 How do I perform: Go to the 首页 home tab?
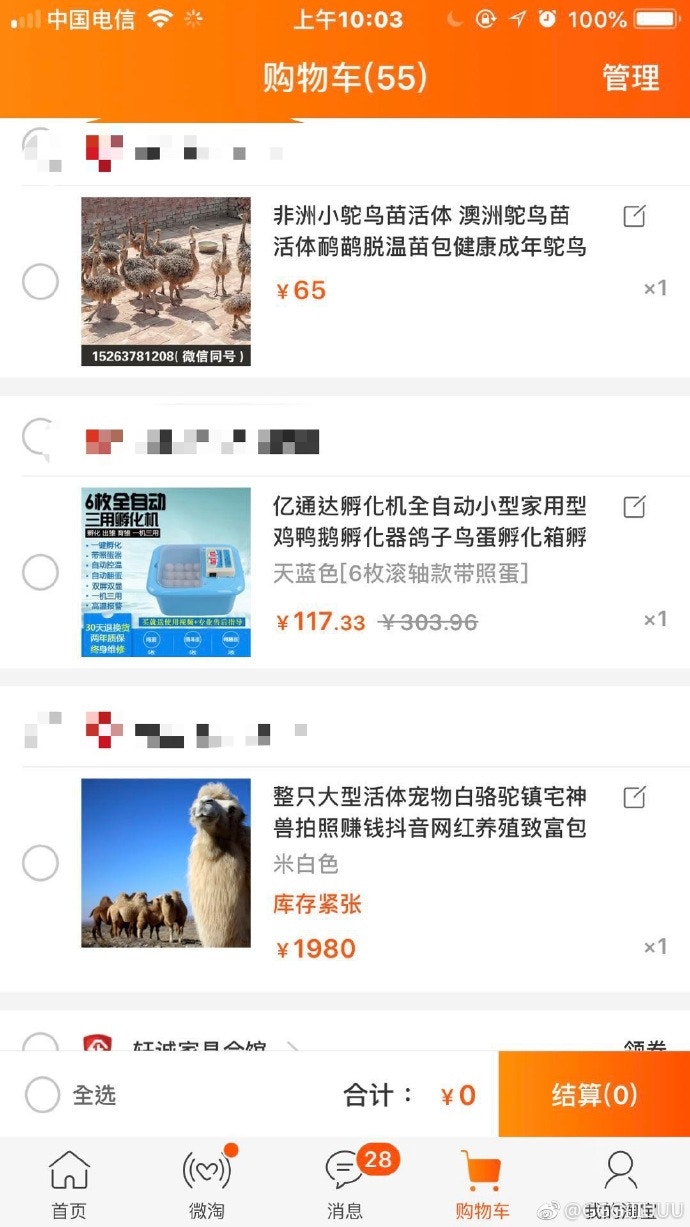pos(69,1184)
